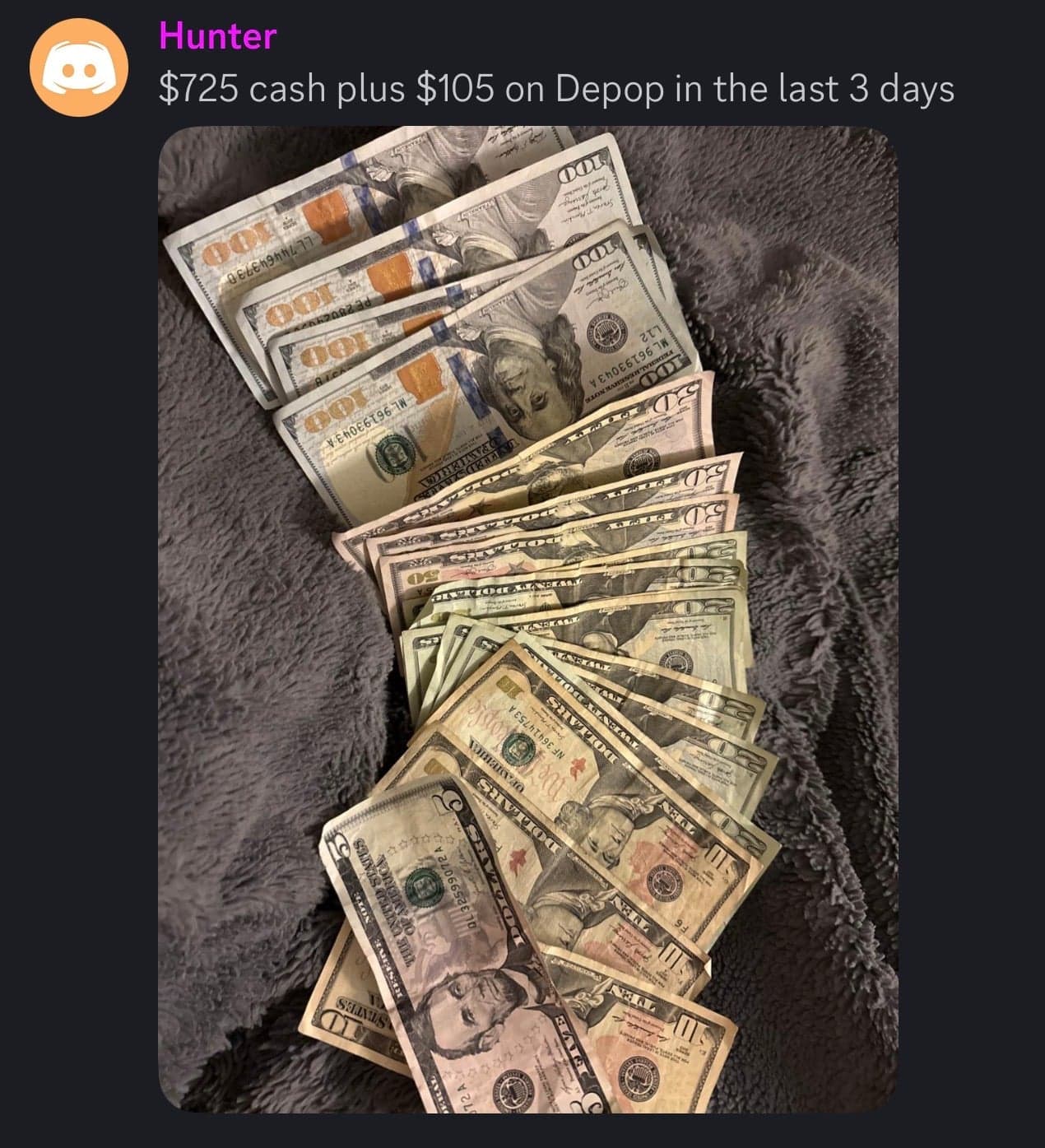The width and height of the screenshot is (1045, 1148).
Task: Open Hunter's profile avatar
Action: tap(79, 67)
